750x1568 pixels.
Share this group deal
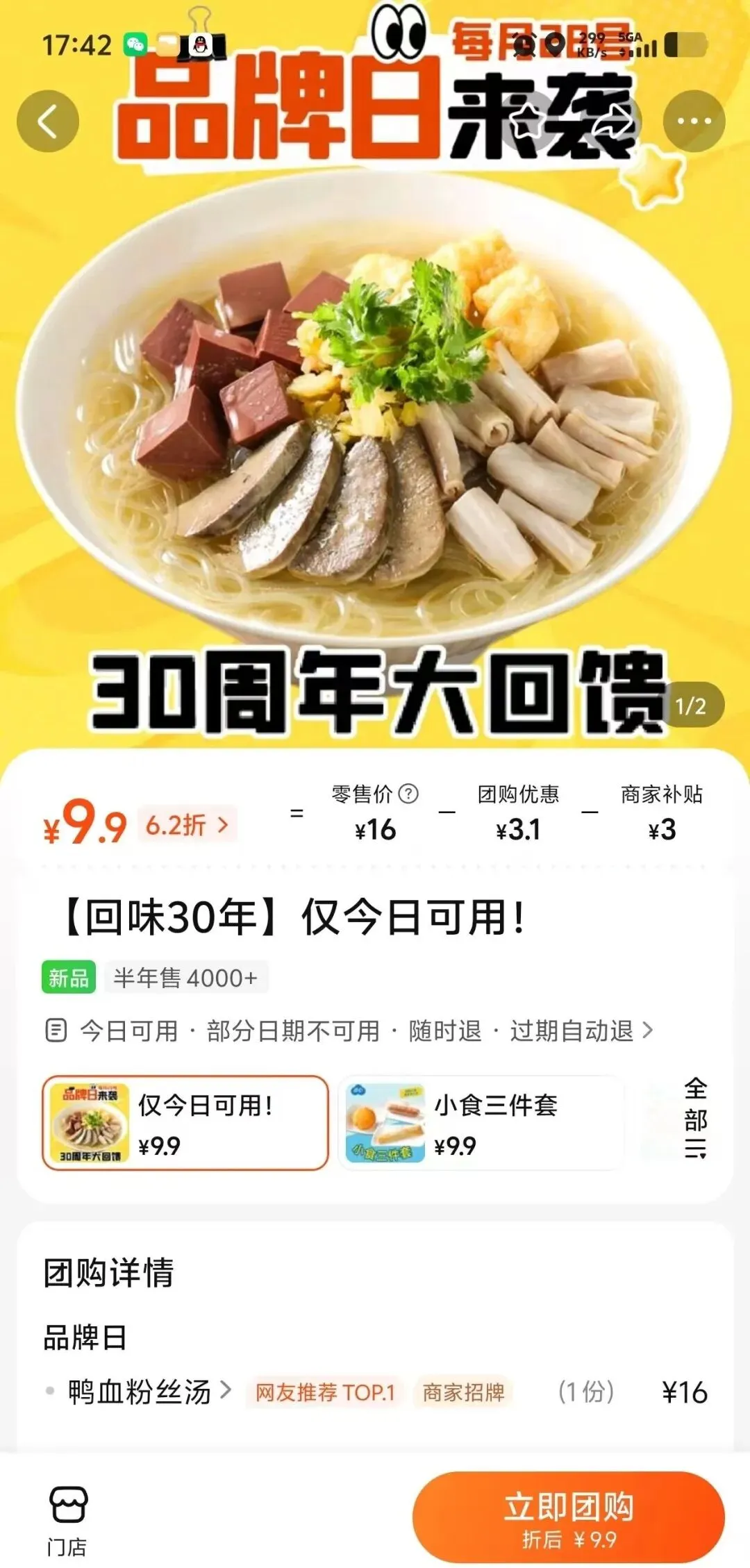(612, 122)
